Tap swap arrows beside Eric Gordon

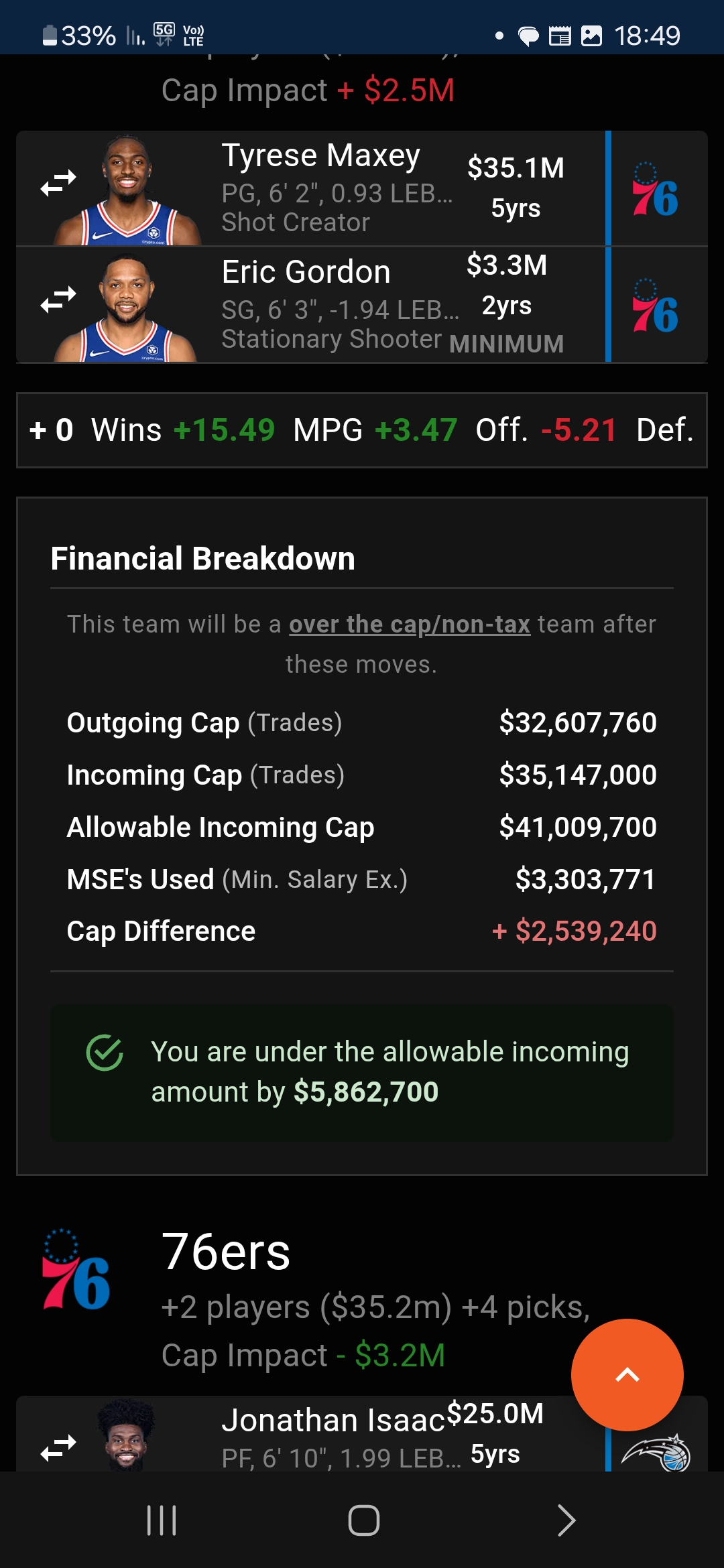58,300
